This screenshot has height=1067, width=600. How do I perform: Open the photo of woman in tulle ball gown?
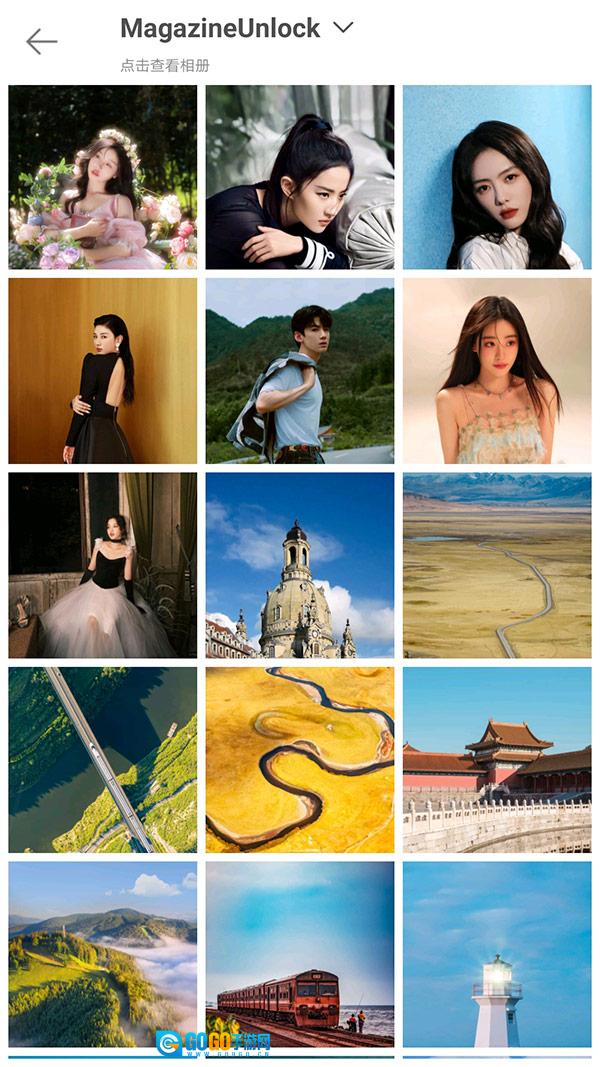[x=103, y=565]
